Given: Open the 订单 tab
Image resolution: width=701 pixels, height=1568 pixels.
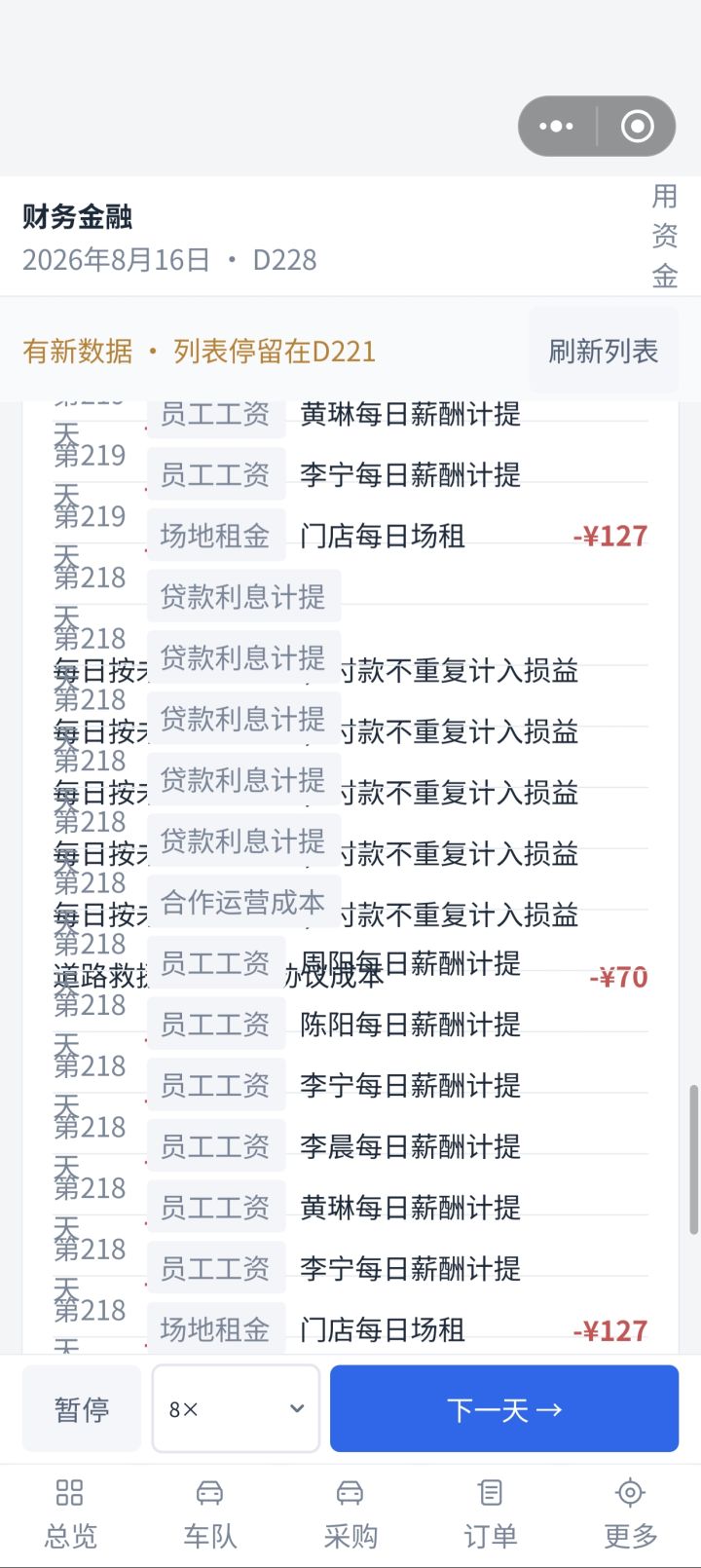Looking at the screenshot, I should (x=491, y=1514).
